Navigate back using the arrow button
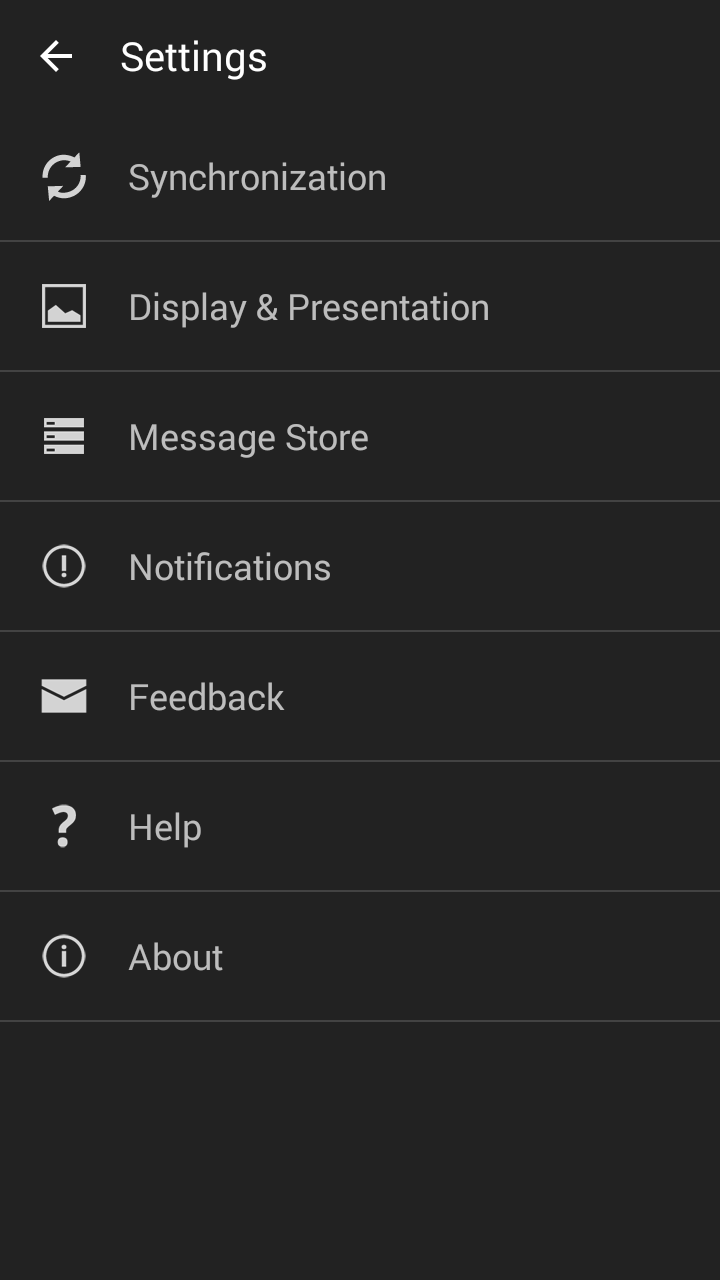720x1280 pixels. tap(56, 55)
